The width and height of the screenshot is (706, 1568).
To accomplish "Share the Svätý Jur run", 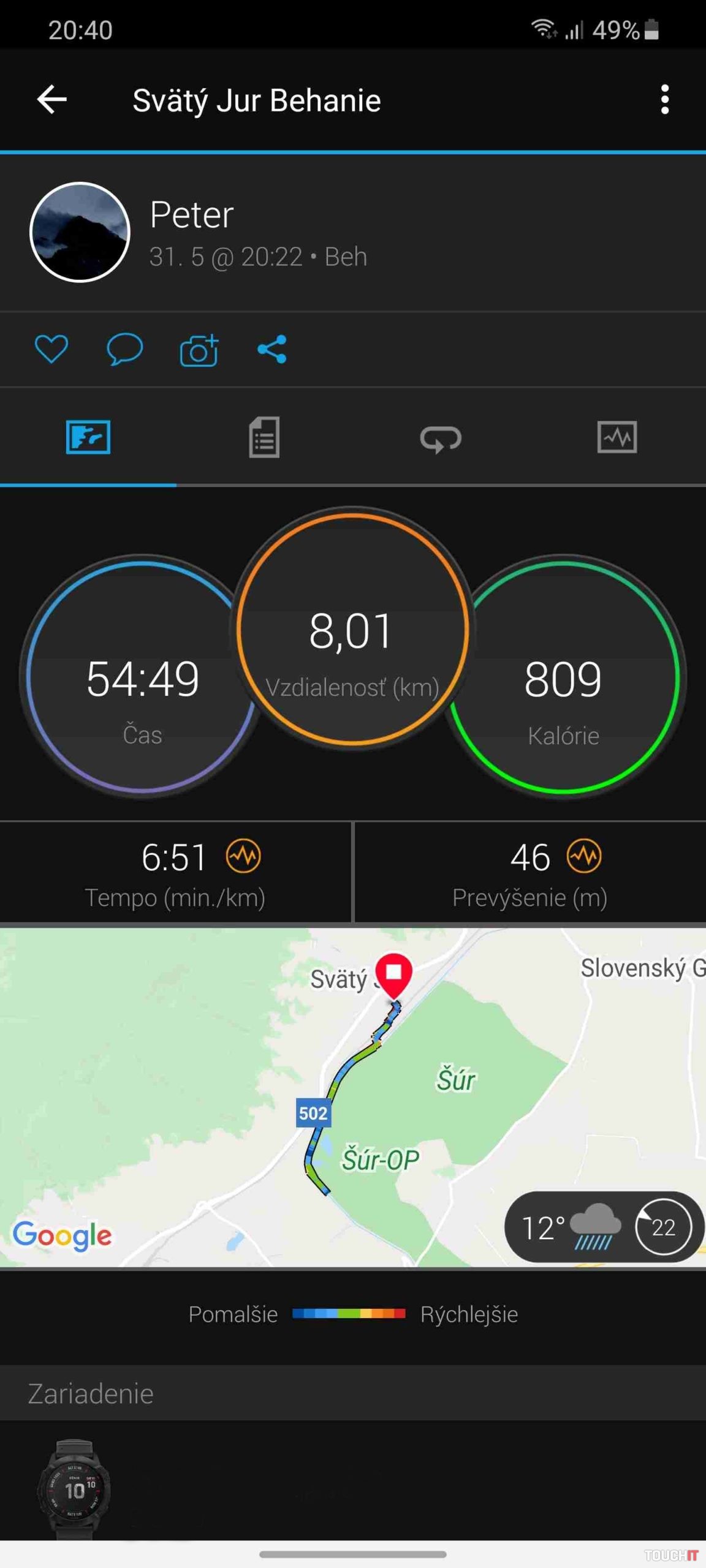I will 272,350.
